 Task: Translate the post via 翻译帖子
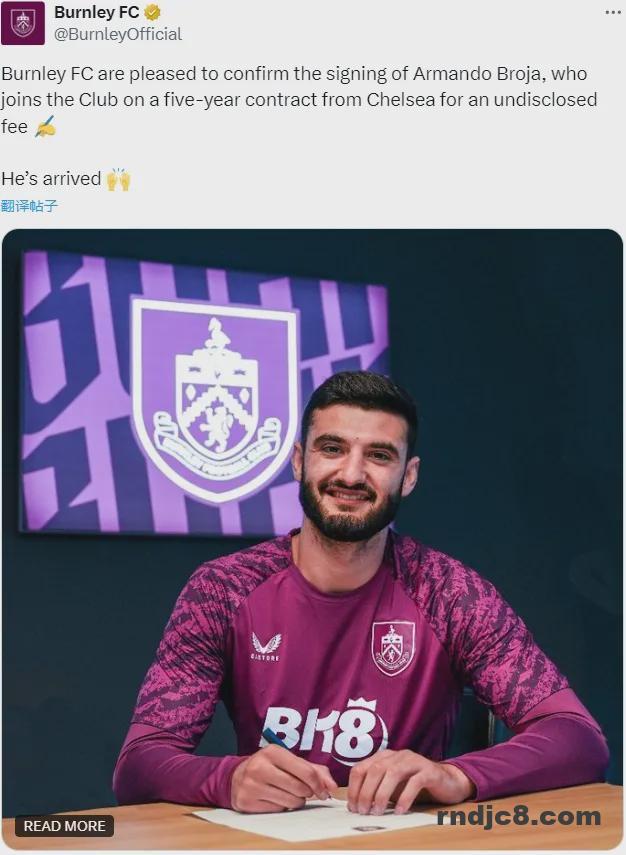coord(29,206)
